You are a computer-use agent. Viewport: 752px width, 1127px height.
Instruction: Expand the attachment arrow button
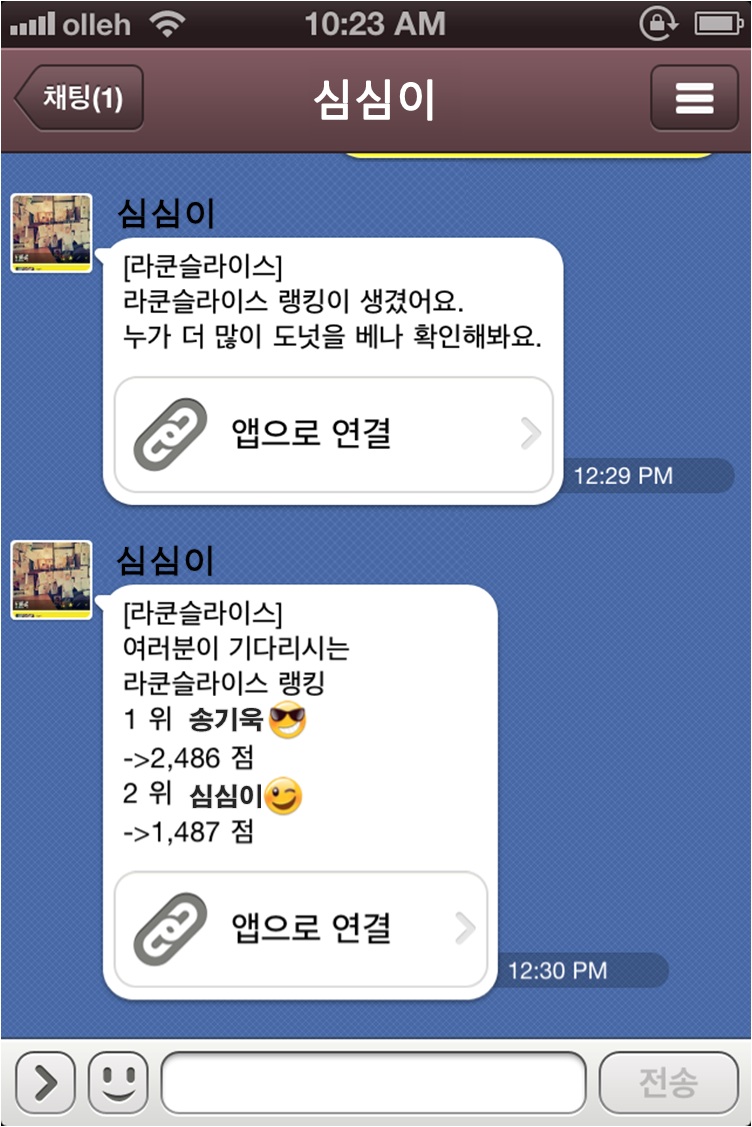[45, 1082]
